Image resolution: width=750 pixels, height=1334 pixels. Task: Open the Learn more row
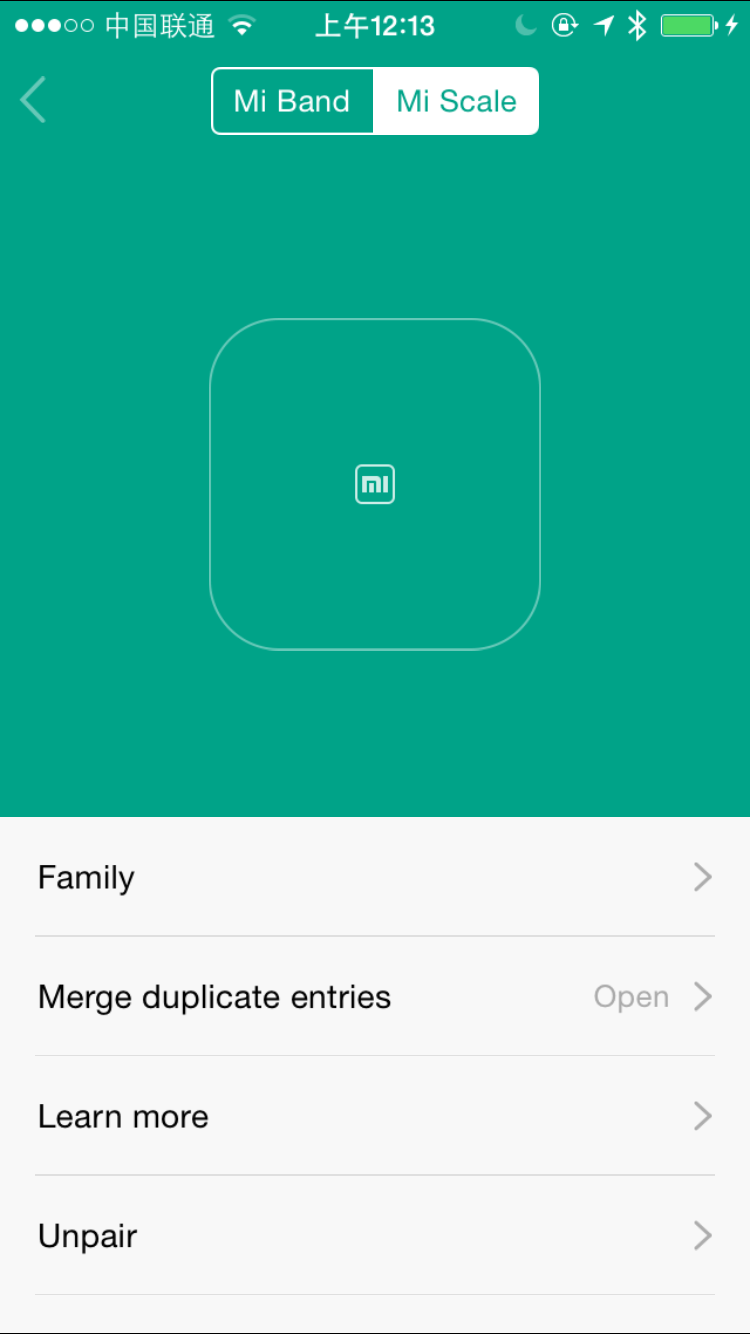375,1115
